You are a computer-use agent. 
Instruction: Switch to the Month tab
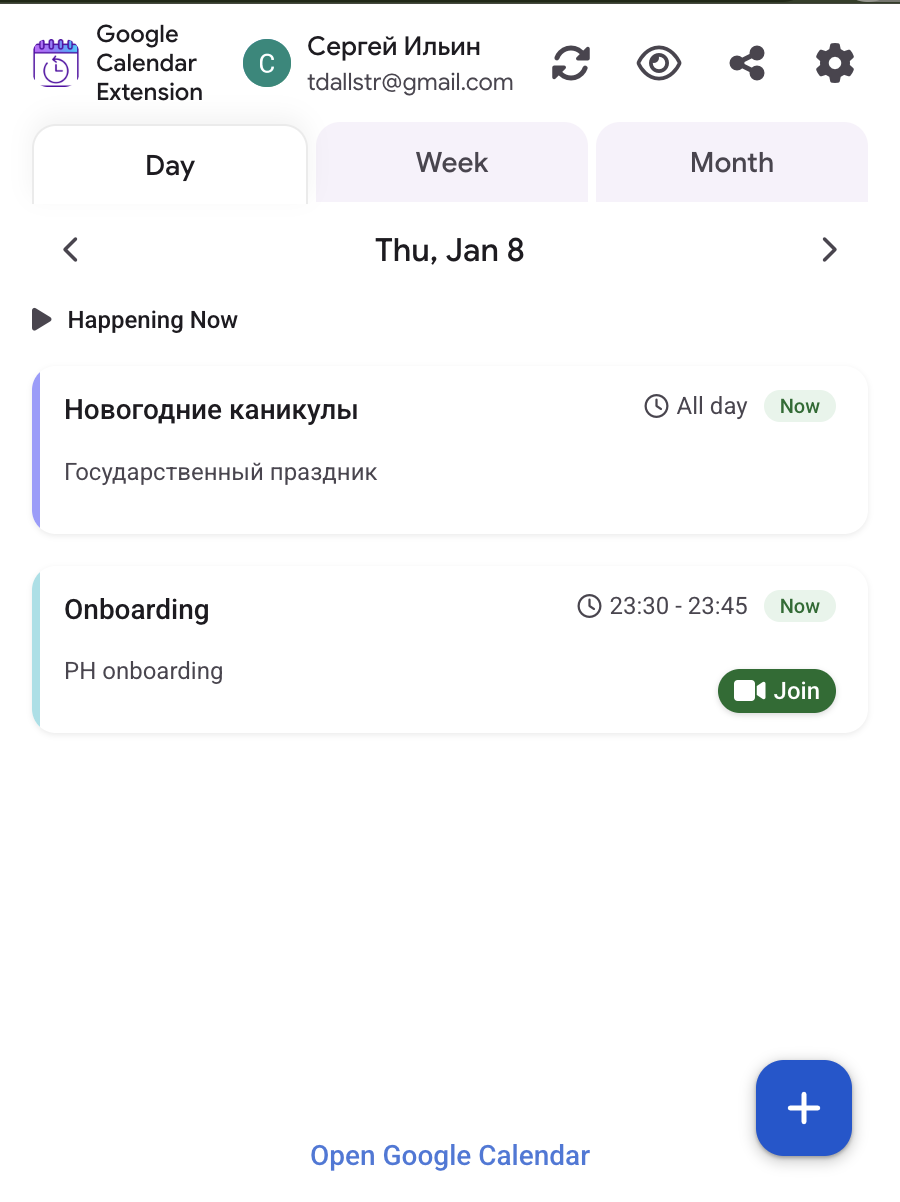coord(731,162)
